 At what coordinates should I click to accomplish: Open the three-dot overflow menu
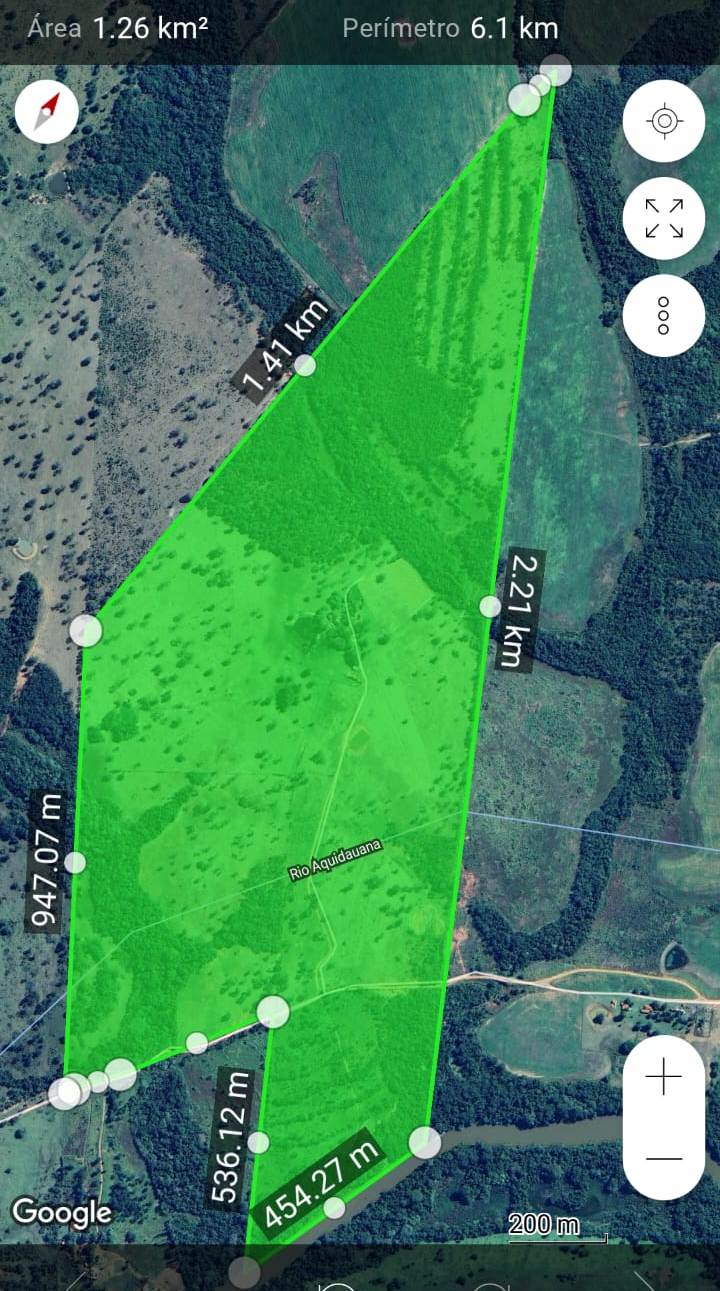tap(664, 315)
